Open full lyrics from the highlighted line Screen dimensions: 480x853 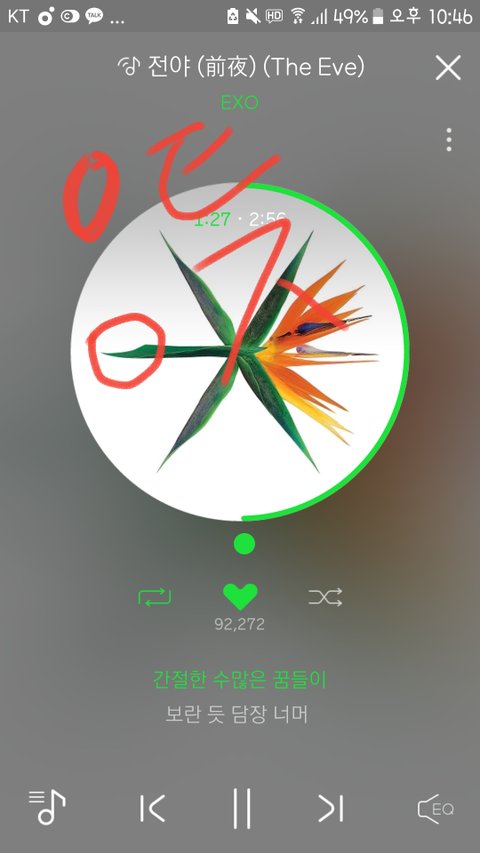[x=239, y=679]
